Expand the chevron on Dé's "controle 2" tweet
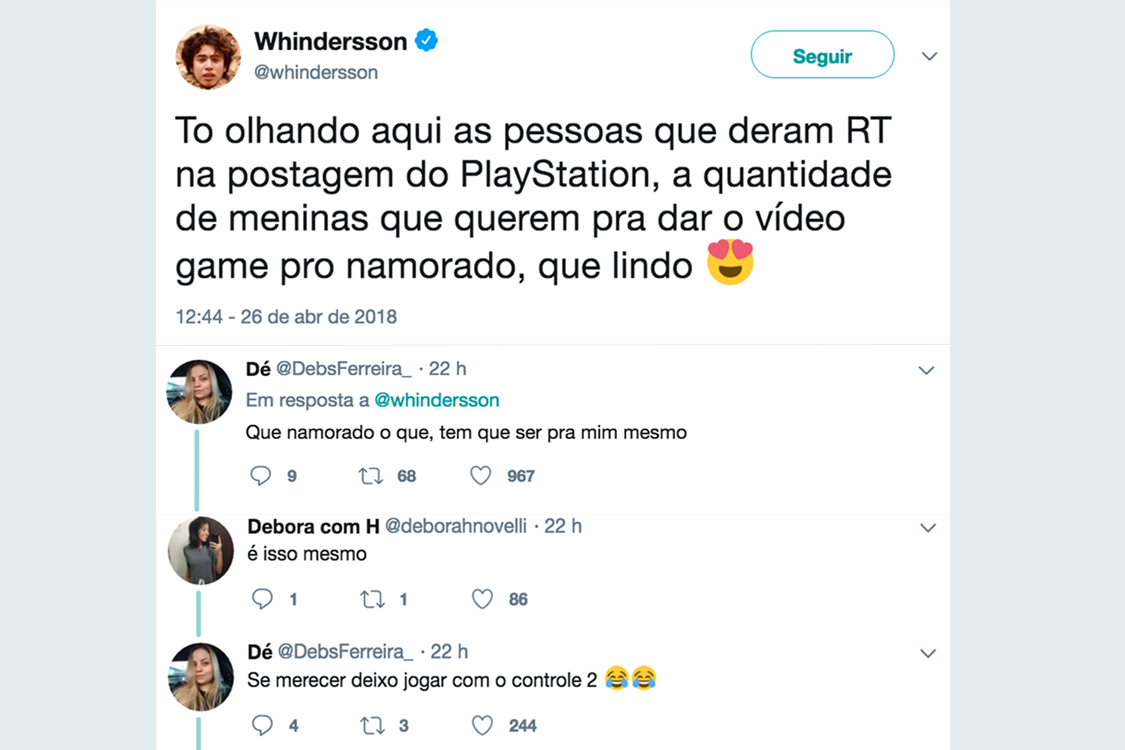Screen dimensions: 1125x750 click(927, 654)
